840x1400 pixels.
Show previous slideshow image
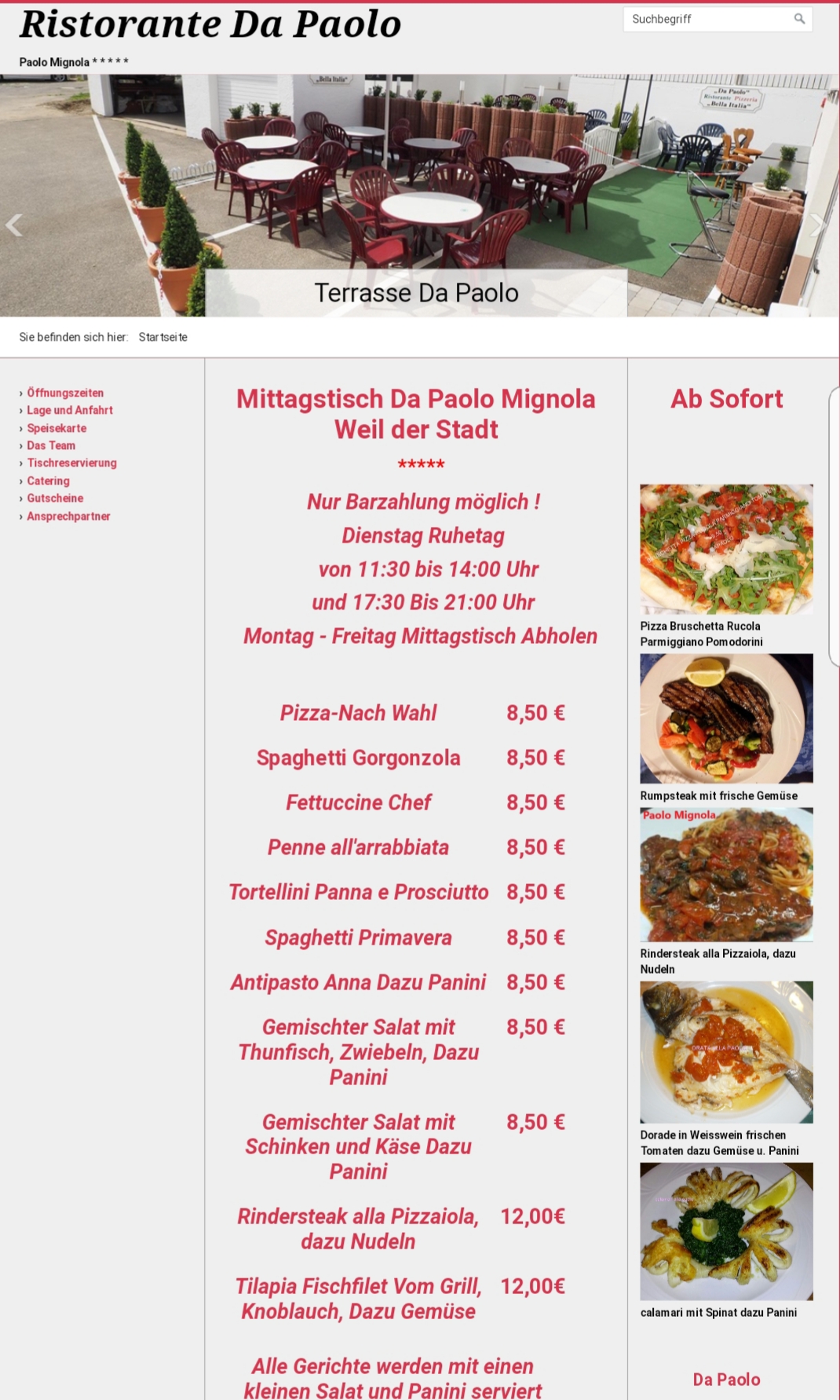14,225
